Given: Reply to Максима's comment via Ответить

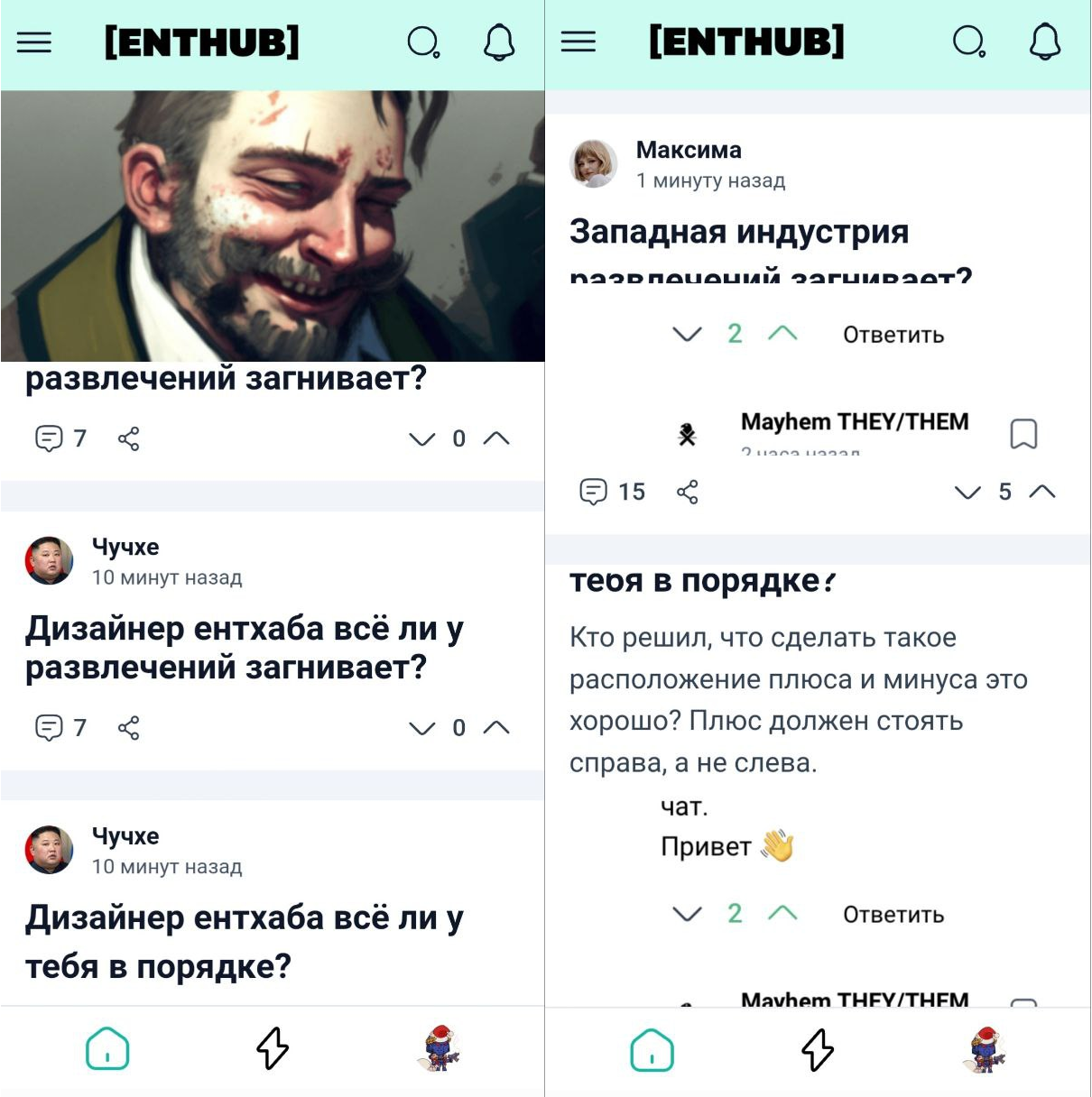Looking at the screenshot, I should tap(893, 335).
